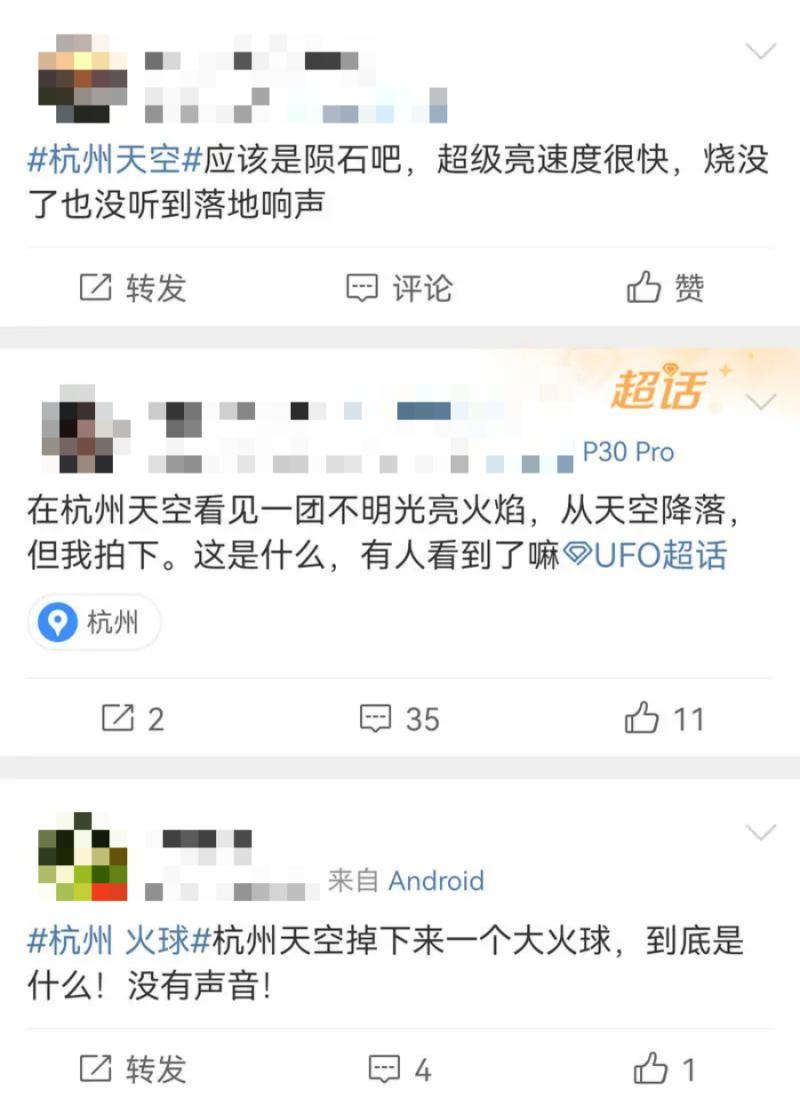Open the #杭州 火球# hashtag link
This screenshot has height=1106, width=800.
[x=120, y=941]
